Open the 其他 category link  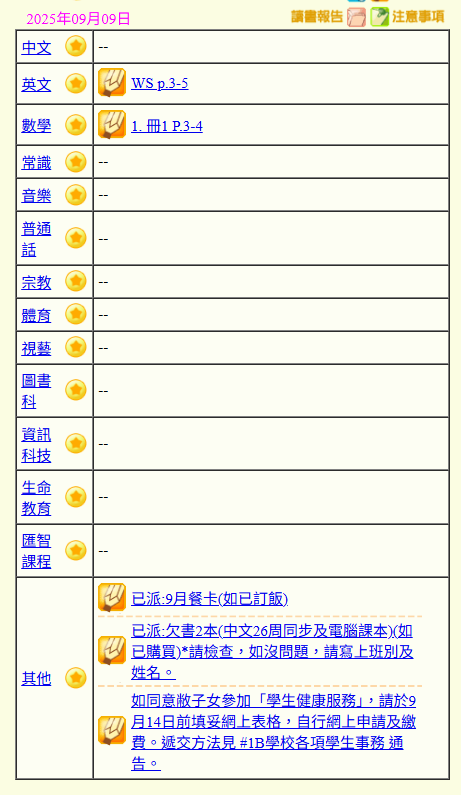click(36, 678)
